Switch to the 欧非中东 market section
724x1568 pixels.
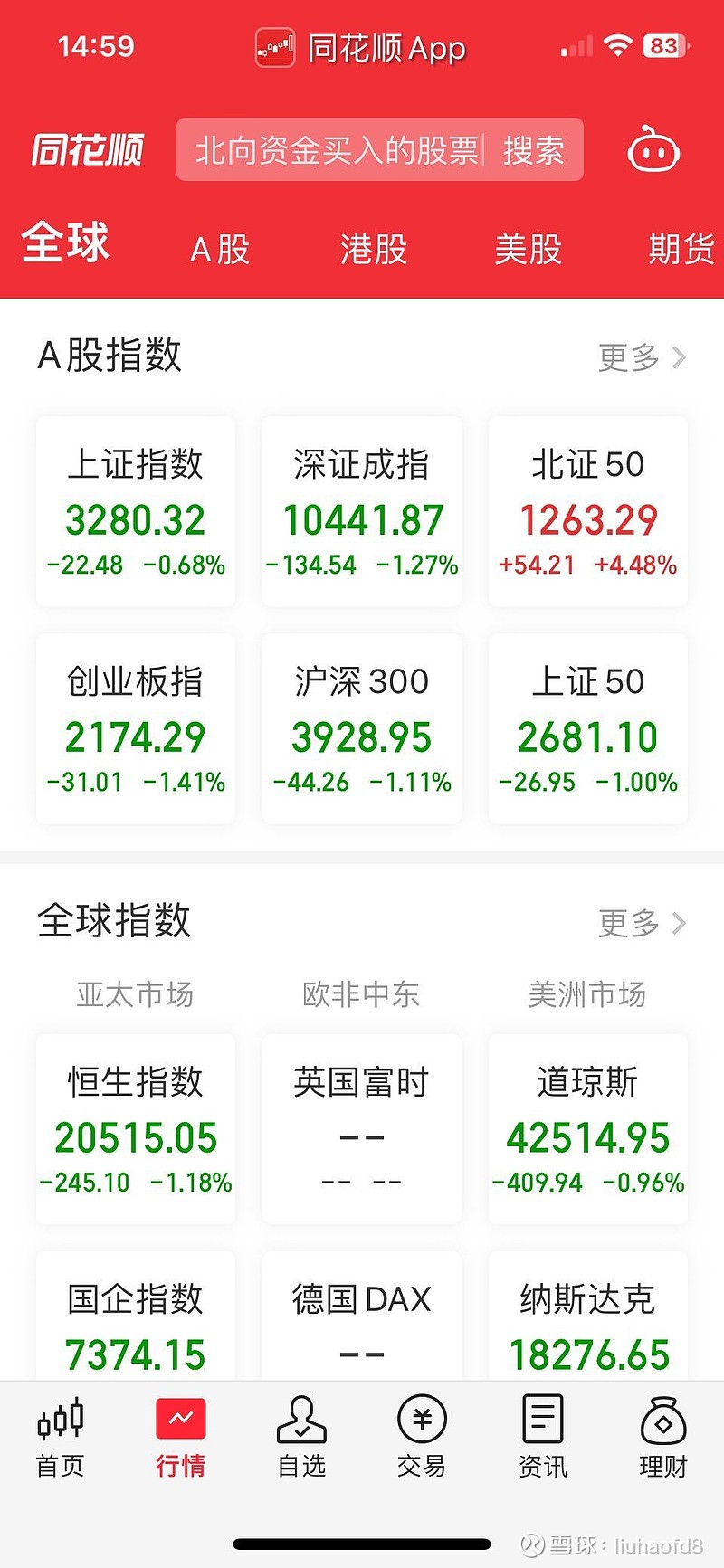click(360, 993)
